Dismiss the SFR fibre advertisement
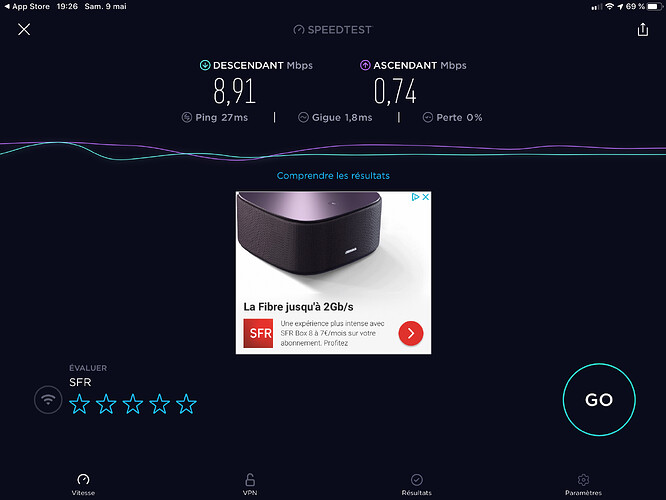This screenshot has height=500, width=666. pos(425,198)
